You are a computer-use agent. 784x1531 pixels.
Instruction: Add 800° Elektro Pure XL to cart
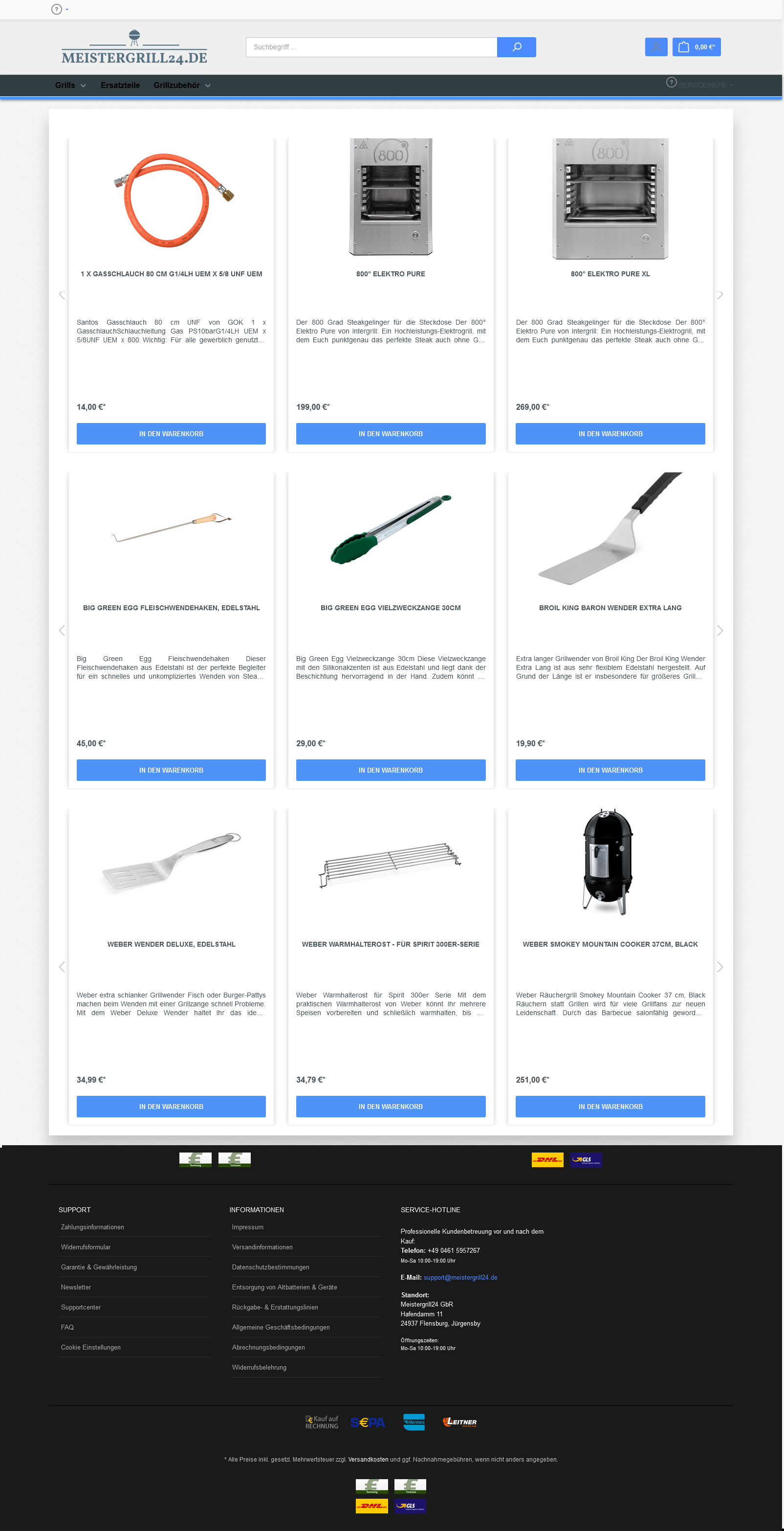coord(610,433)
